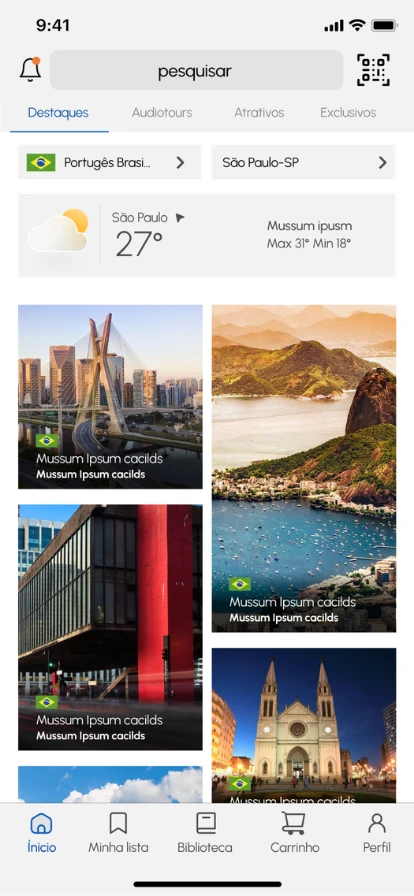Select the Destaques tab
The image size is (414, 896).
click(58, 113)
